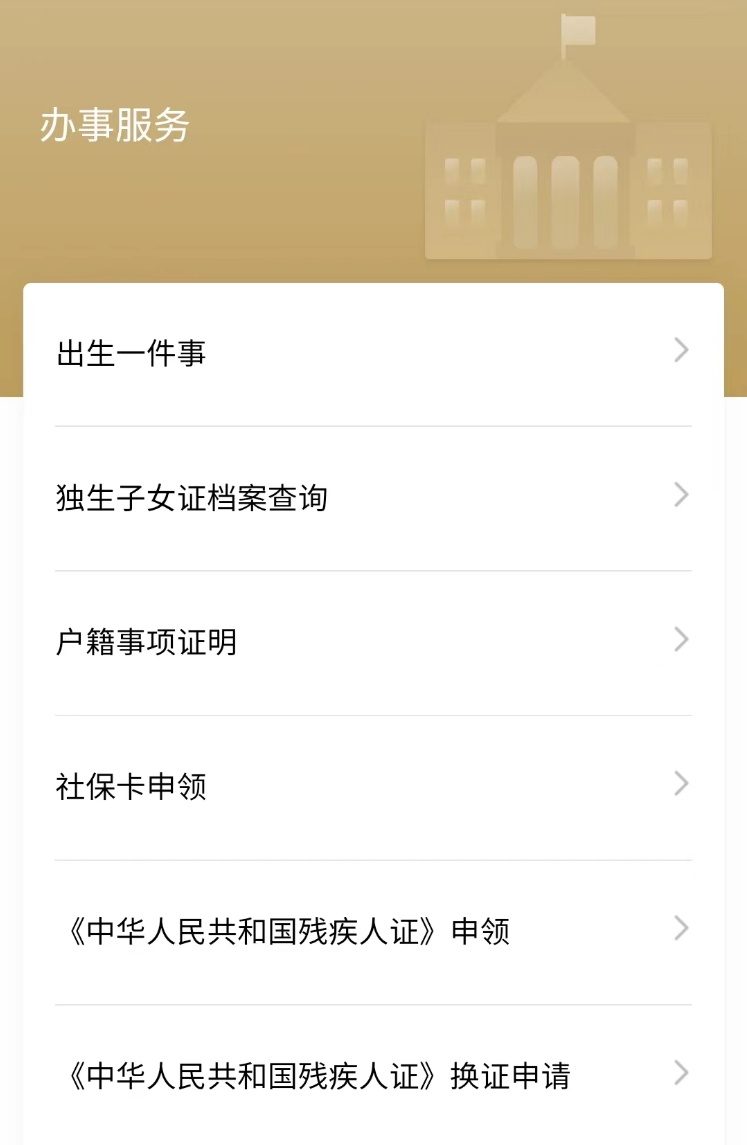Open the 出生一件事 service

(372, 354)
